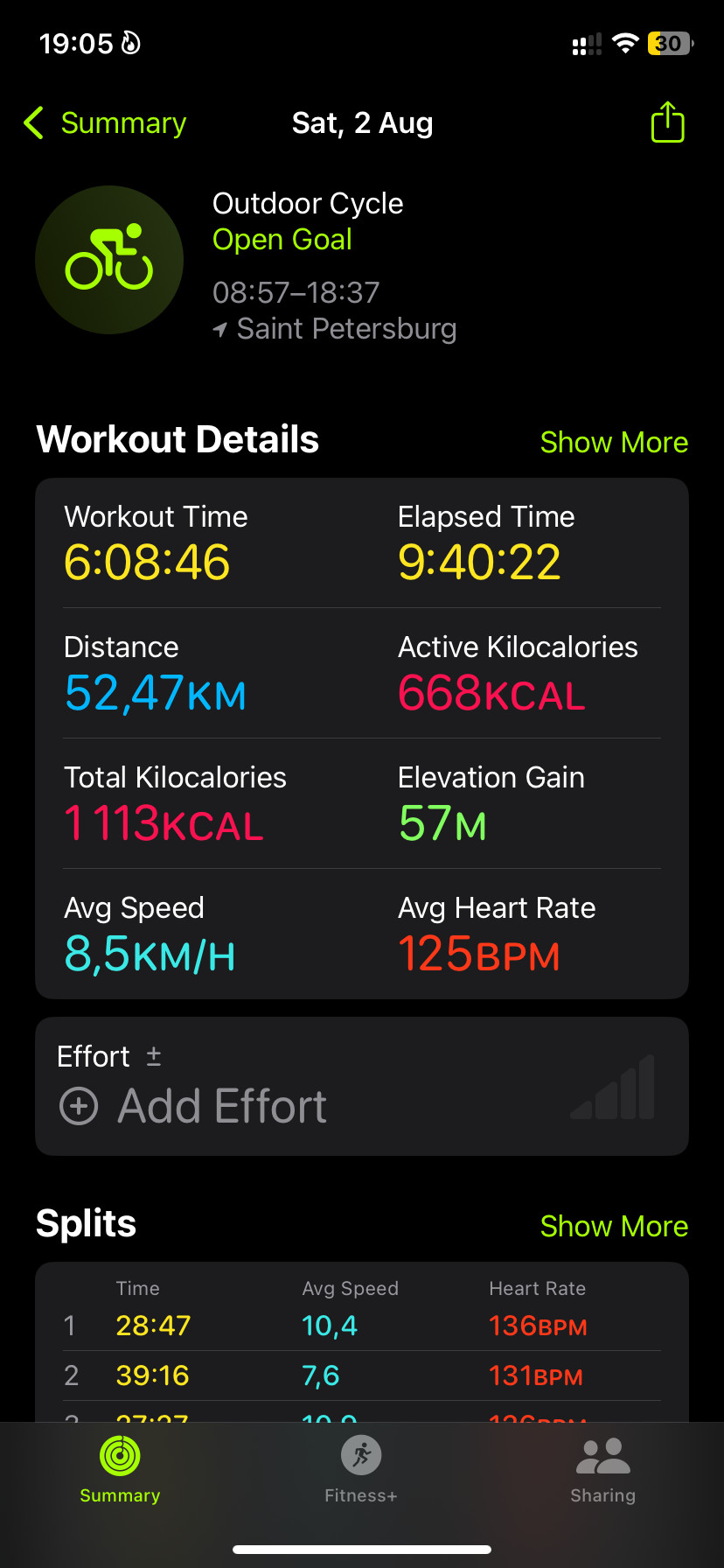
Task: Share this workout
Action: tap(668, 122)
